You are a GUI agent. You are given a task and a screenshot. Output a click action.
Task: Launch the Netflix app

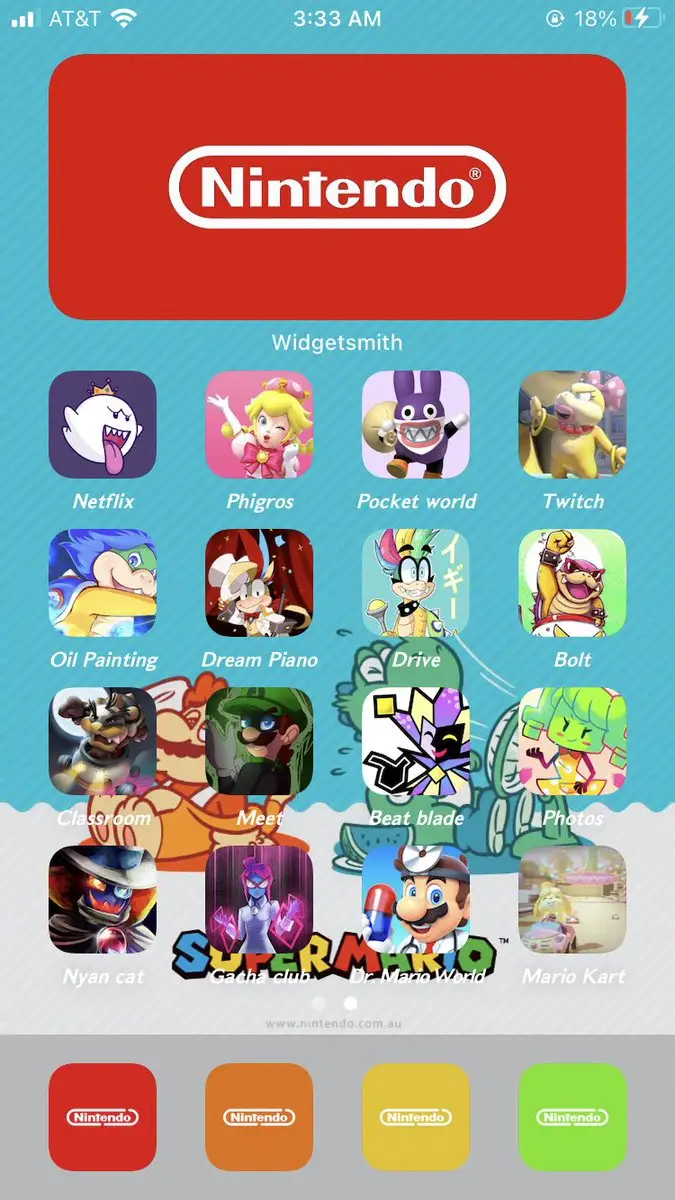coord(103,425)
